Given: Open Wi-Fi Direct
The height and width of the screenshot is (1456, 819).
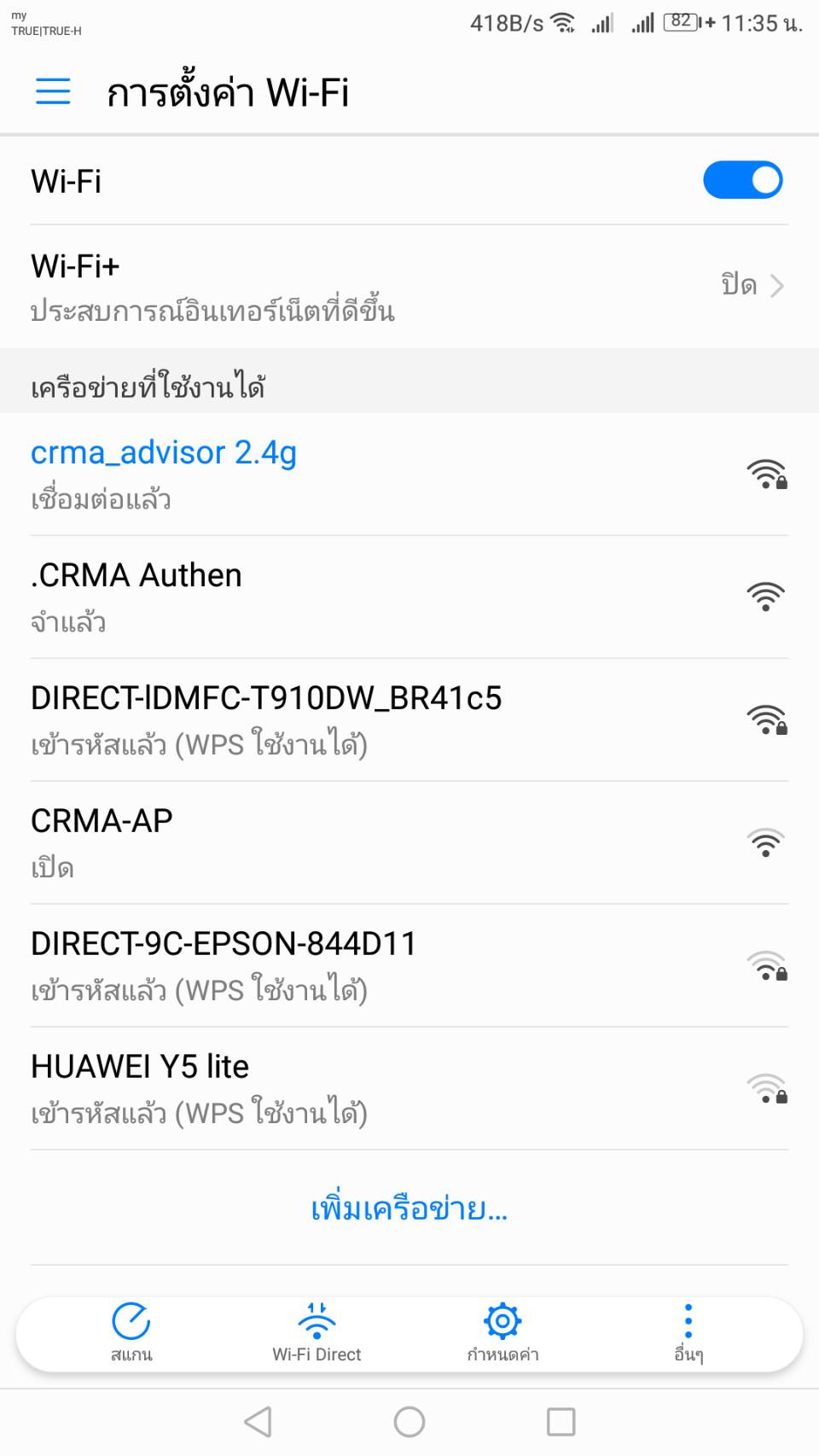Looking at the screenshot, I should [317, 1333].
